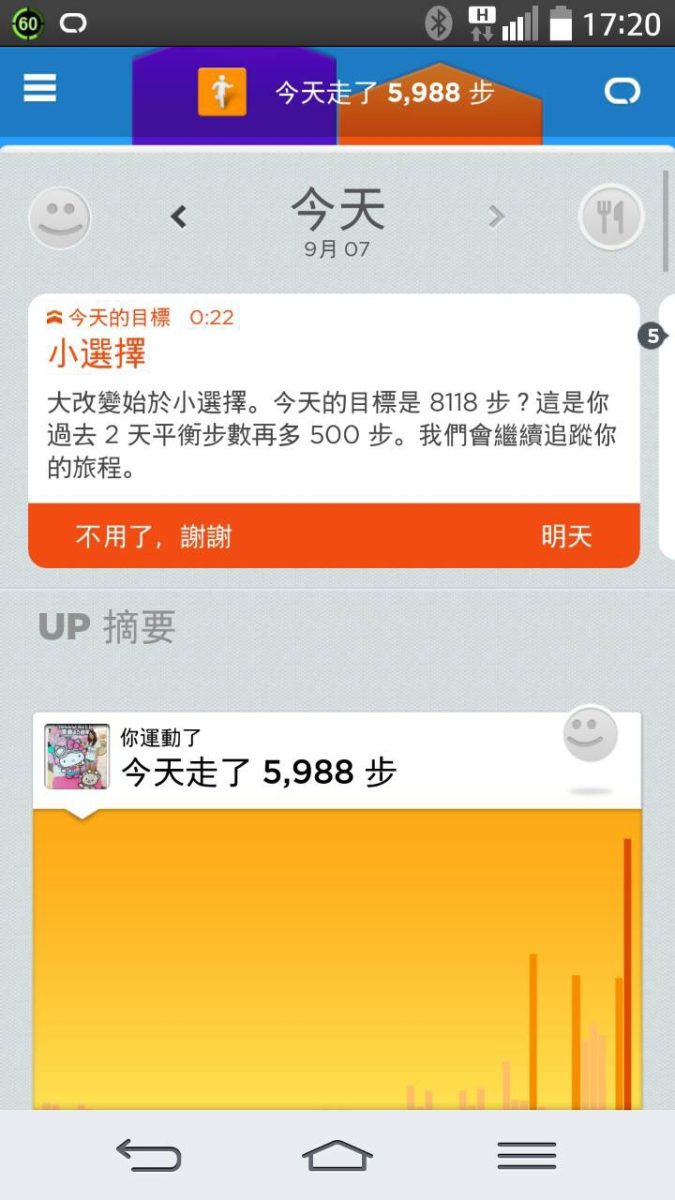This screenshot has width=675, height=1200.
Task: Tap the UP band sync icon in header
Action: coord(621,92)
